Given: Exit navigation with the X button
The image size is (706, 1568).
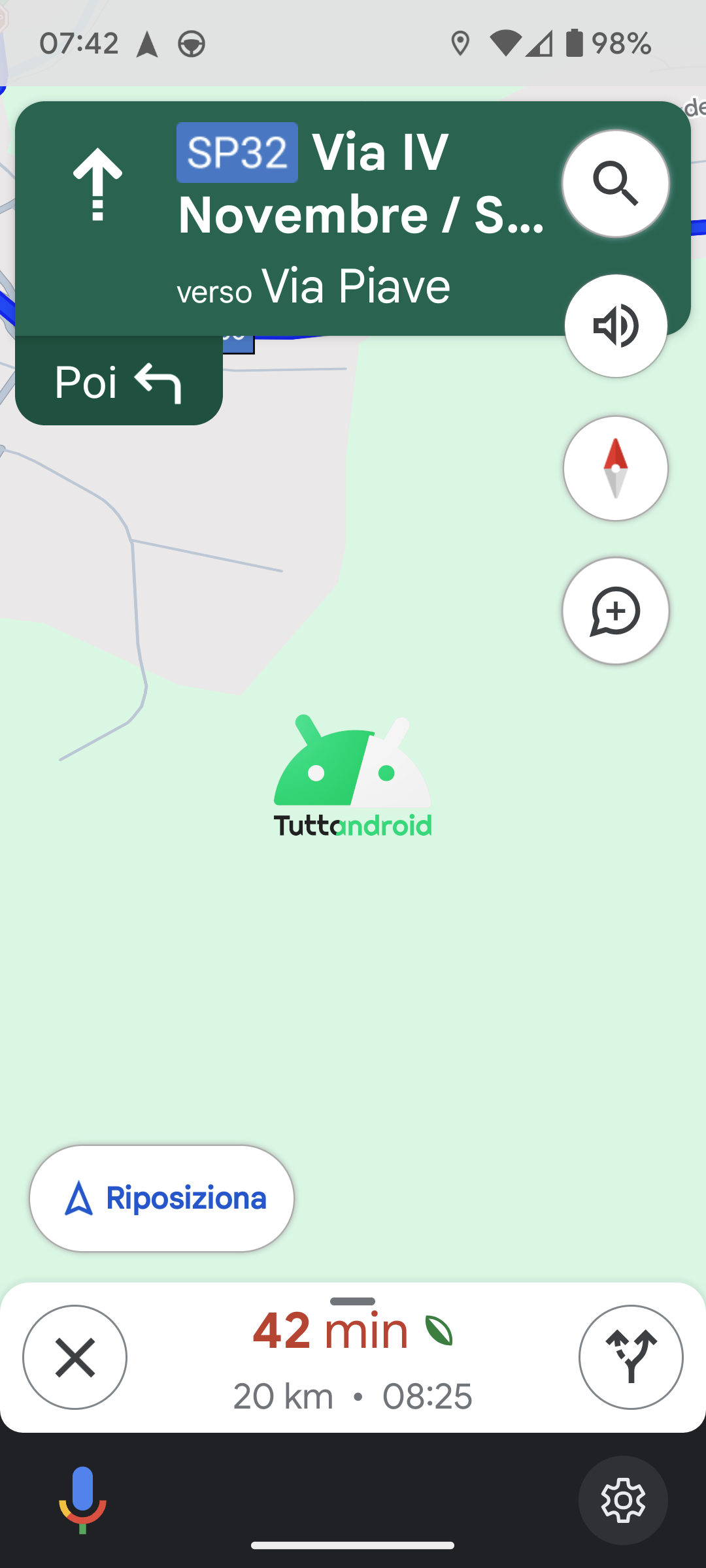Looking at the screenshot, I should 75,1357.
